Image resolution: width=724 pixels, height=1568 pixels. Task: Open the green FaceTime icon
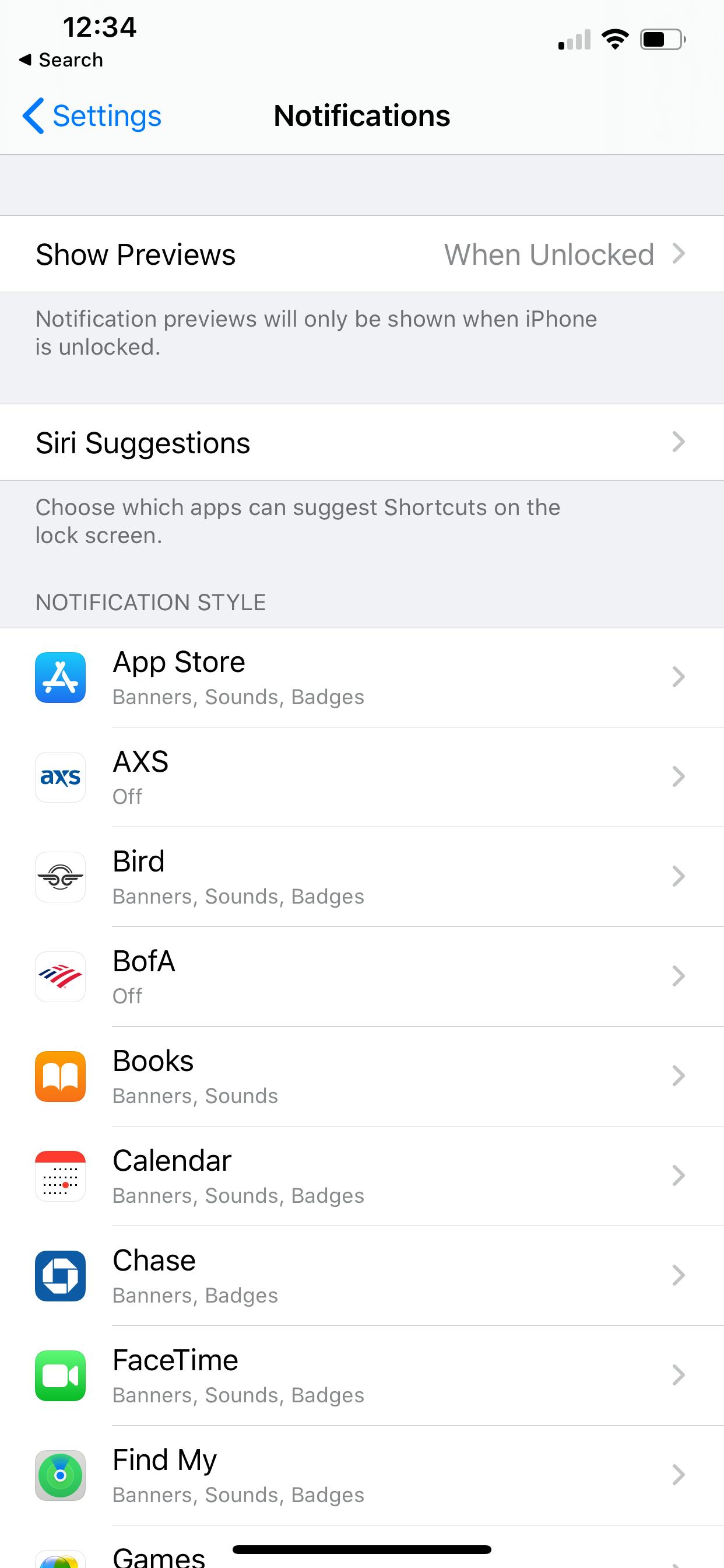pyautogui.click(x=60, y=1375)
